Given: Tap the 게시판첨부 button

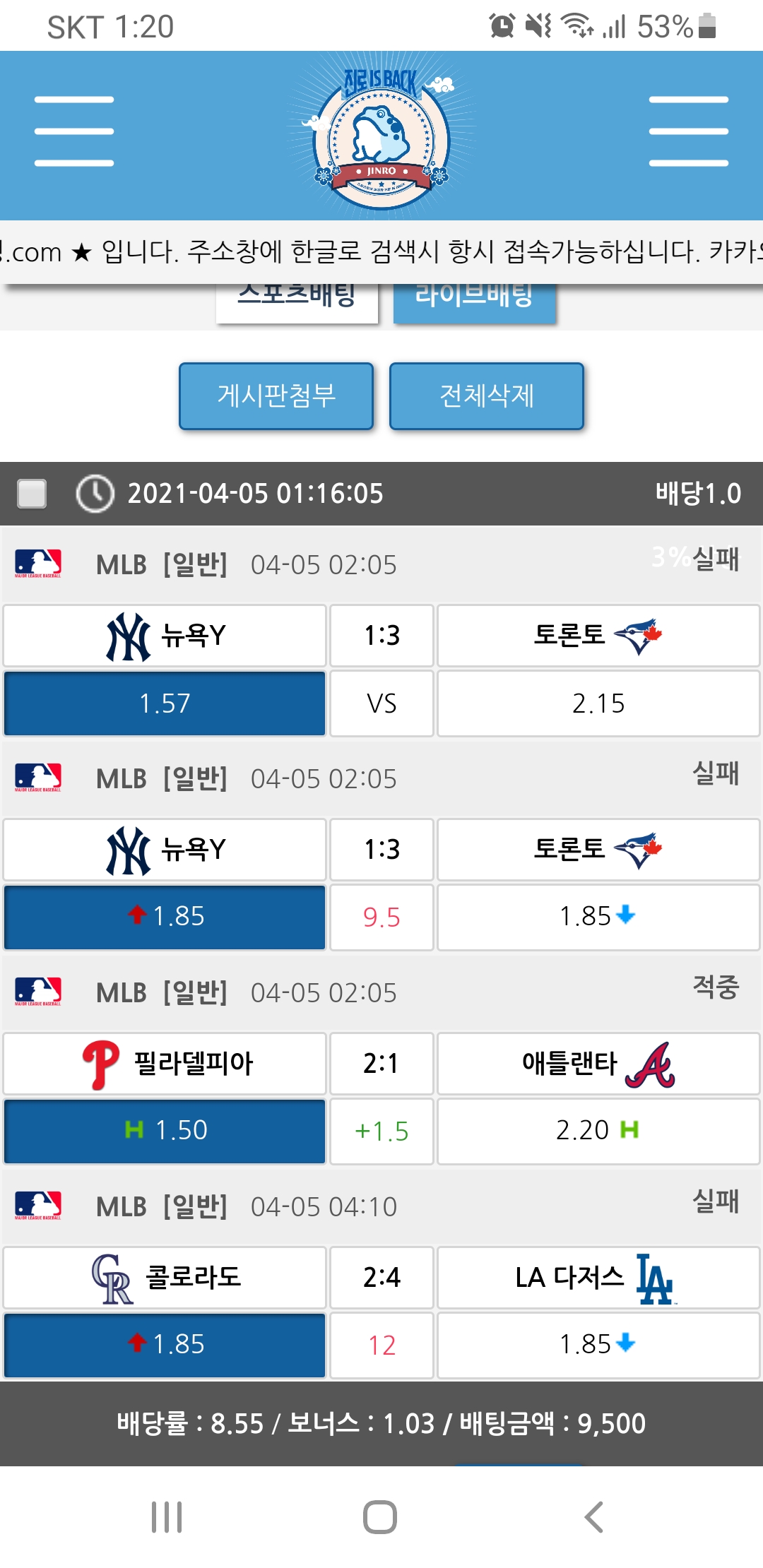Looking at the screenshot, I should pos(276,396).
